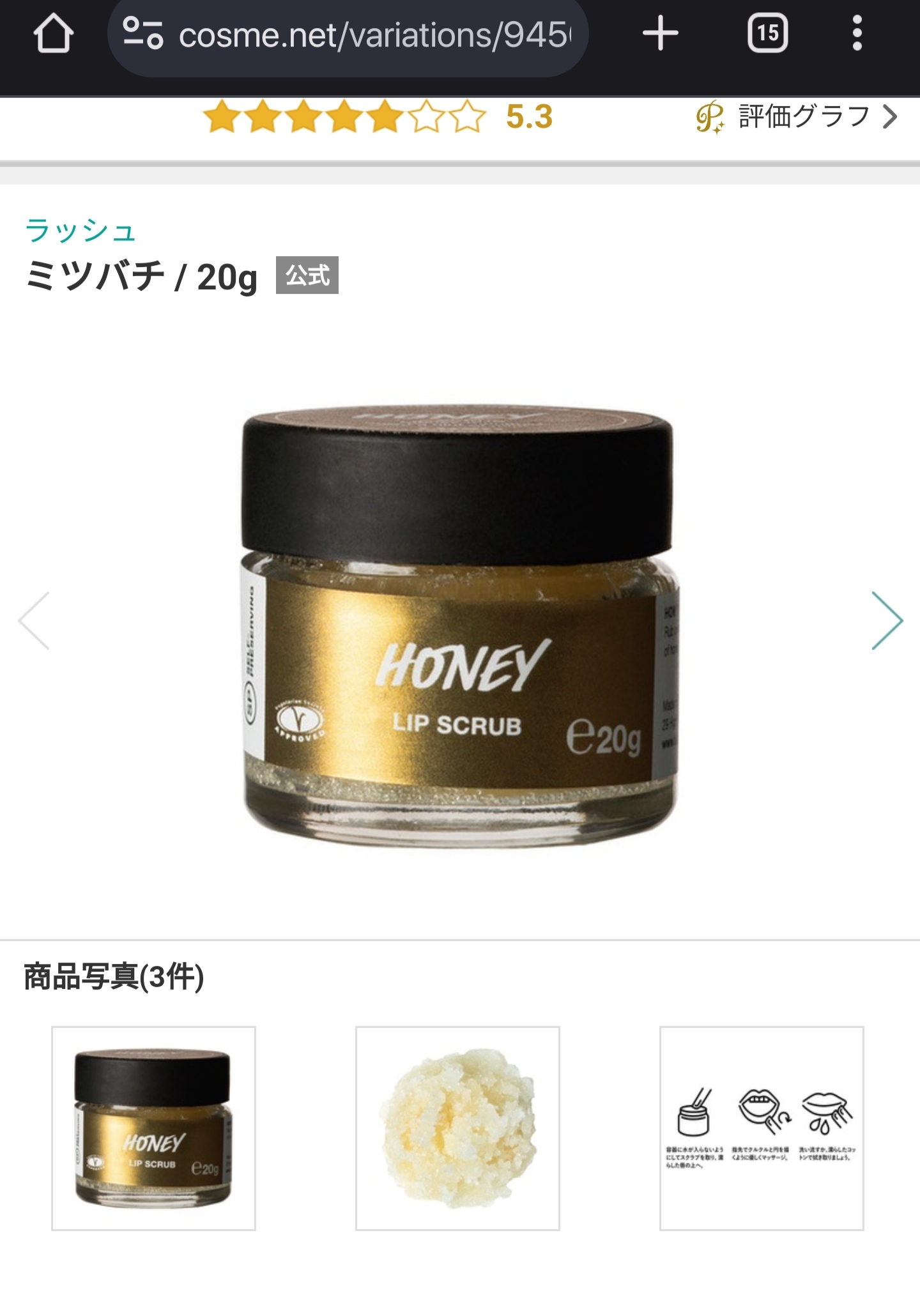The width and height of the screenshot is (920, 1316).
Task: Open the tab switcher showing 15 tabs
Action: (x=767, y=34)
